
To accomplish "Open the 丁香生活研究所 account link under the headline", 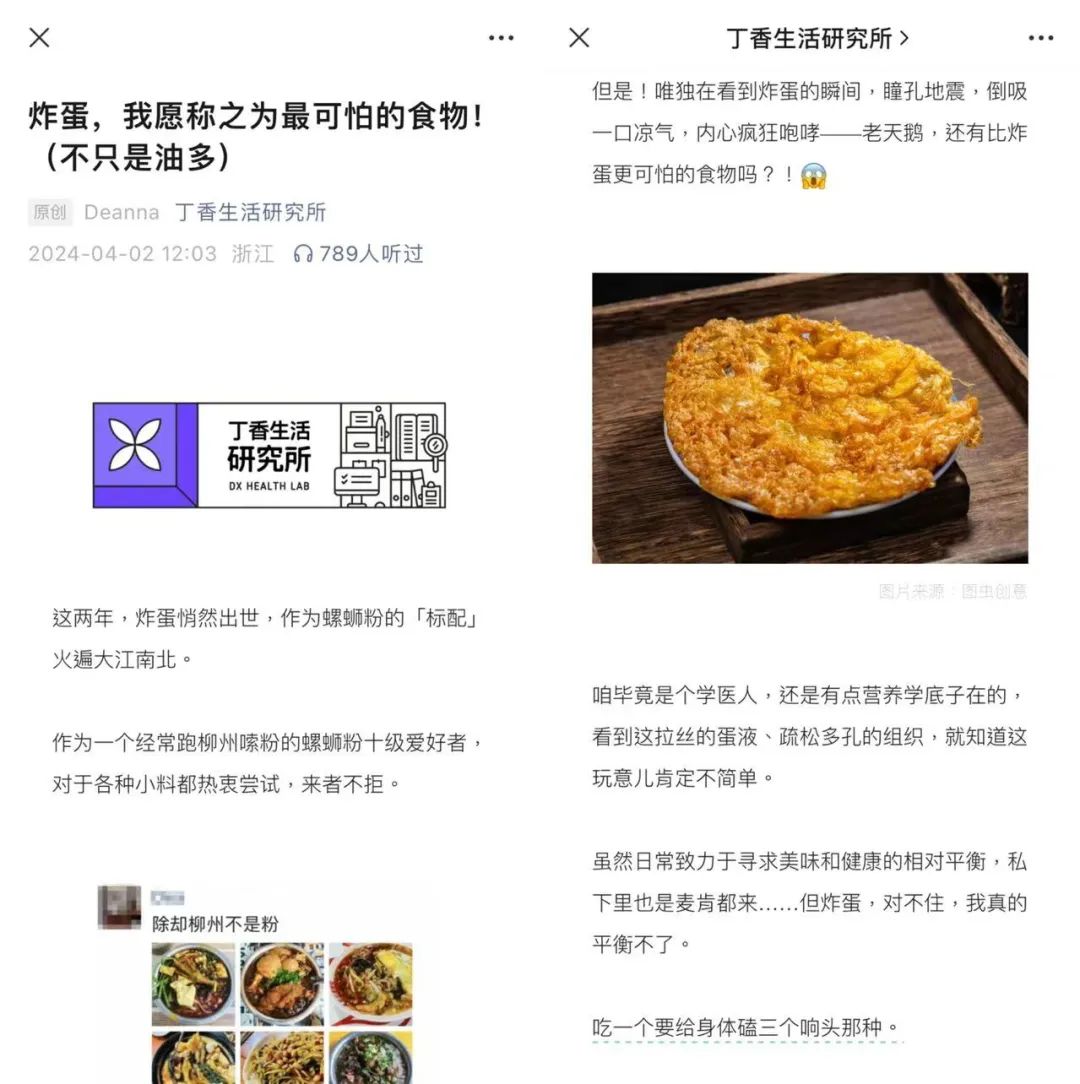I will (x=251, y=212).
